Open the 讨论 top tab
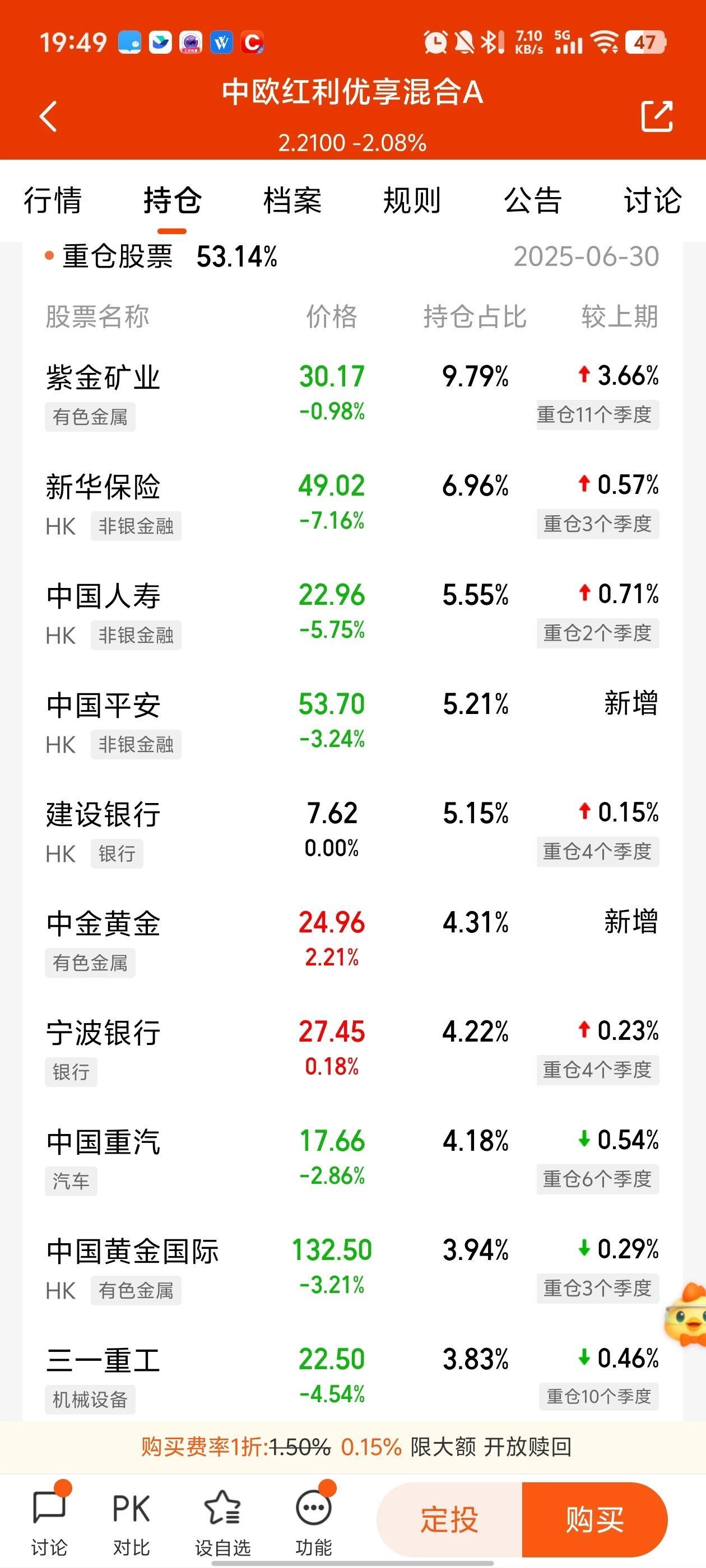The image size is (706, 1568). click(651, 200)
